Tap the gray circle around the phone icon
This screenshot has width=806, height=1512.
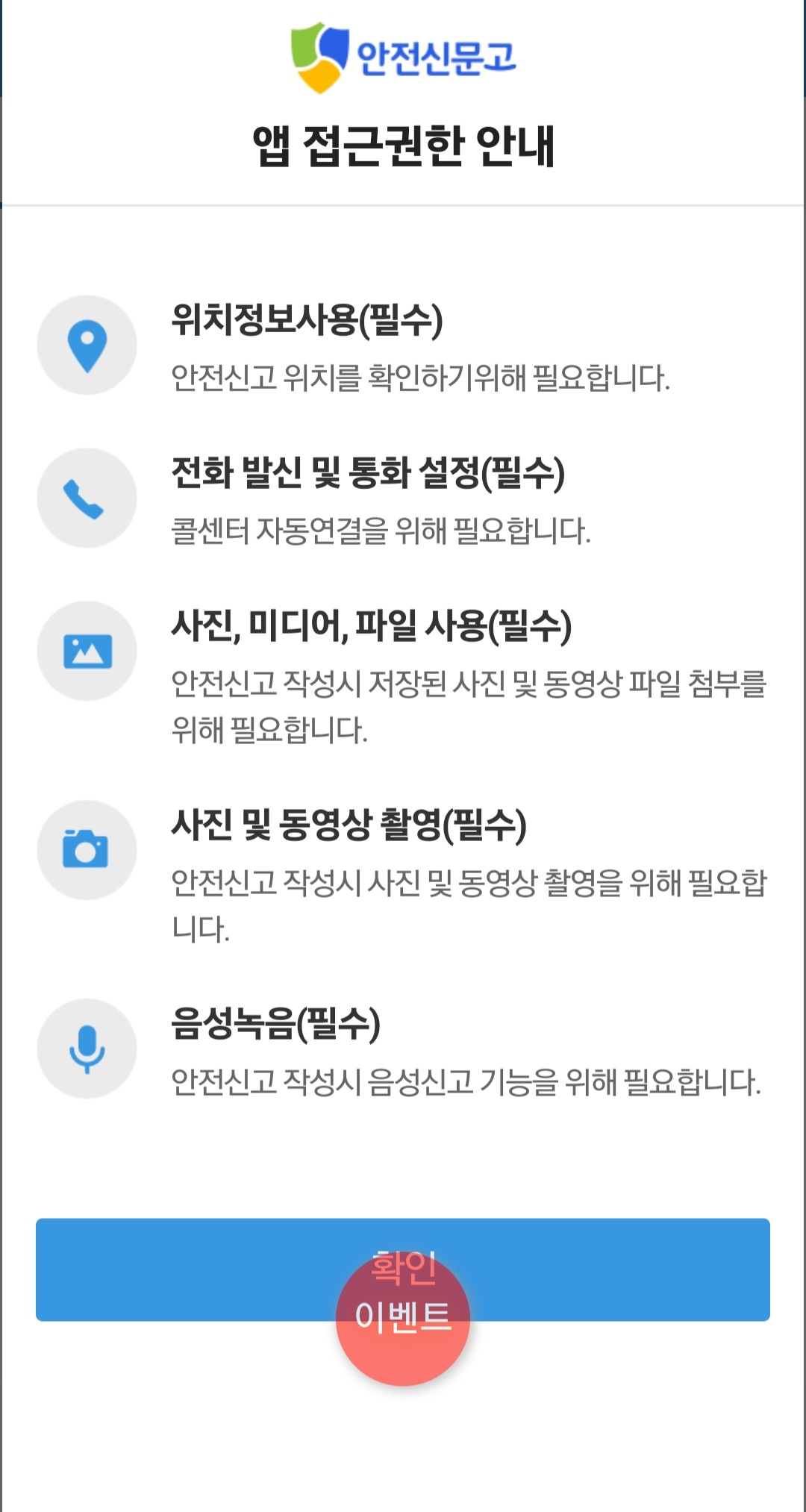tap(87, 498)
